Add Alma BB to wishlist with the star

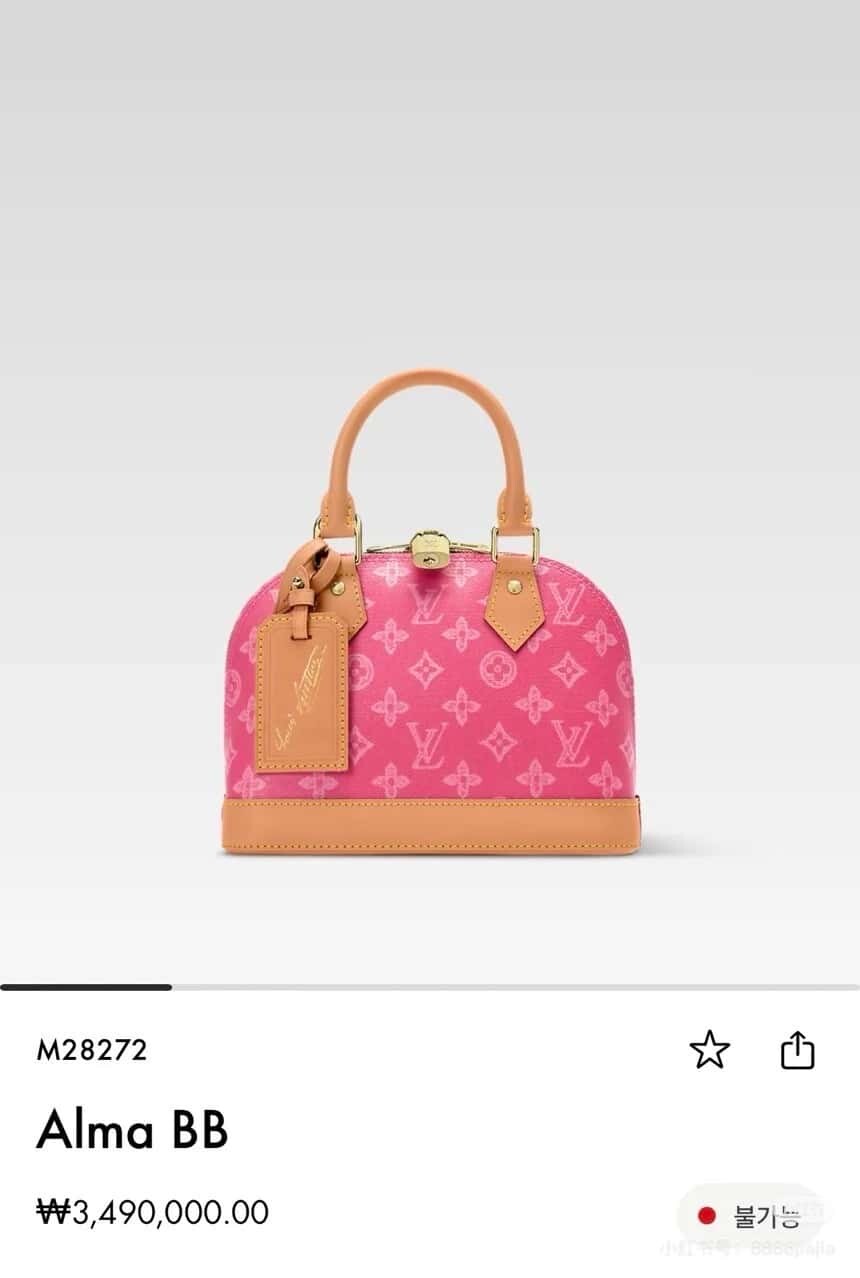709,1050
